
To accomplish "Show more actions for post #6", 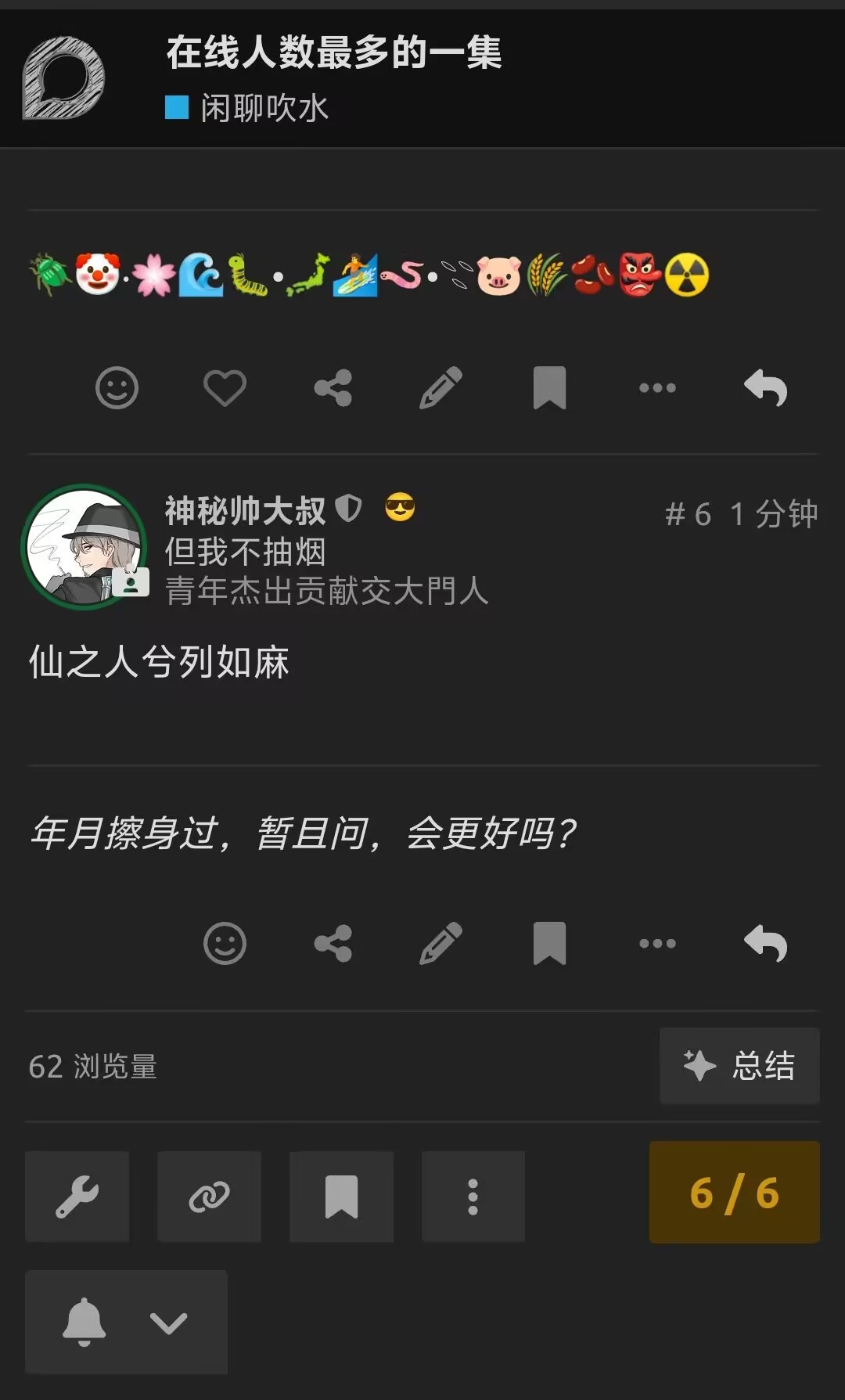I will click(657, 943).
